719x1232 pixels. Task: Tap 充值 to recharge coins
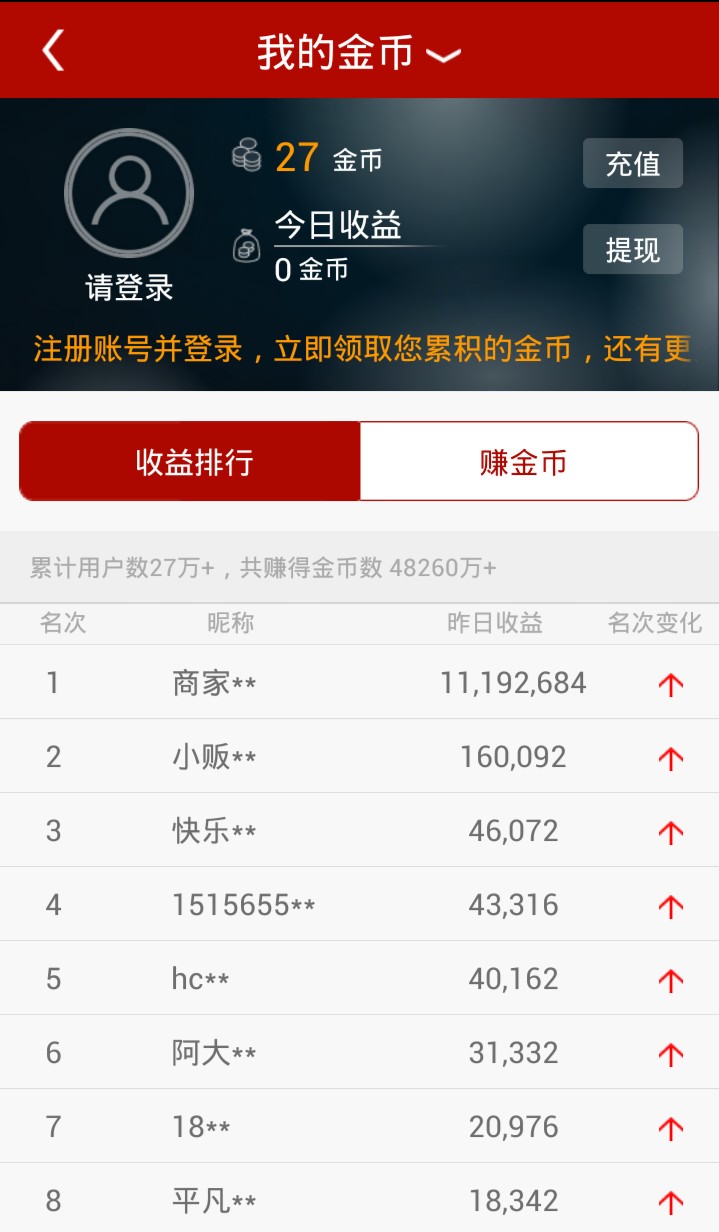[x=633, y=163]
